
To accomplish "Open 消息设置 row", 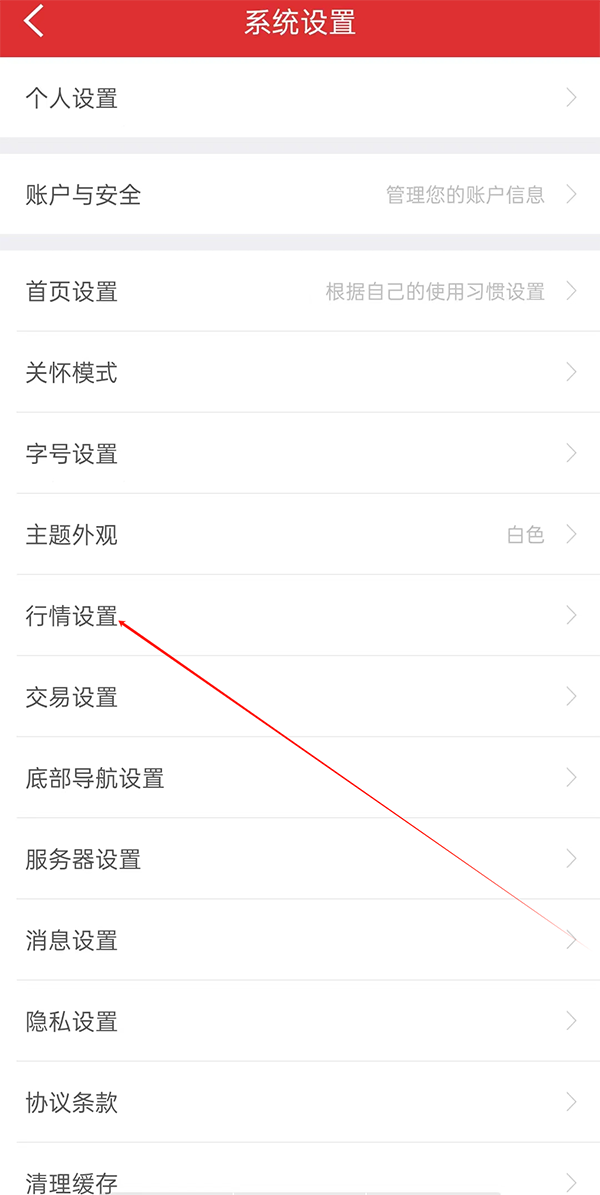I will coord(300,940).
